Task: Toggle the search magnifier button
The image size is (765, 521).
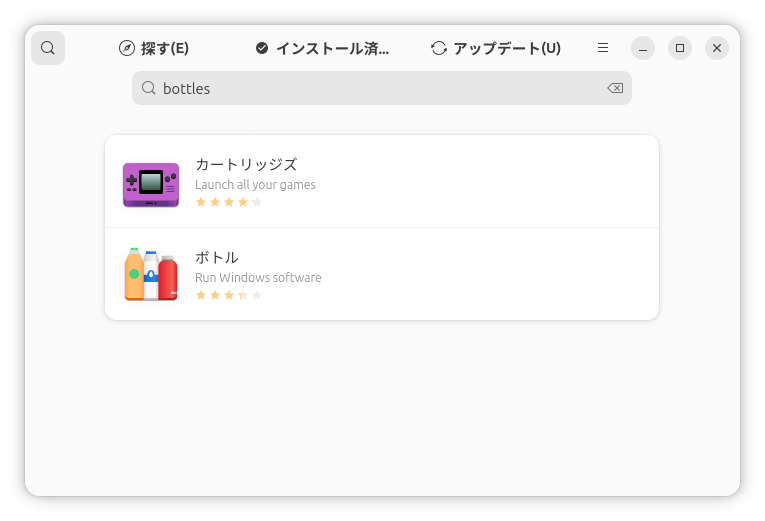Action: click(x=48, y=48)
